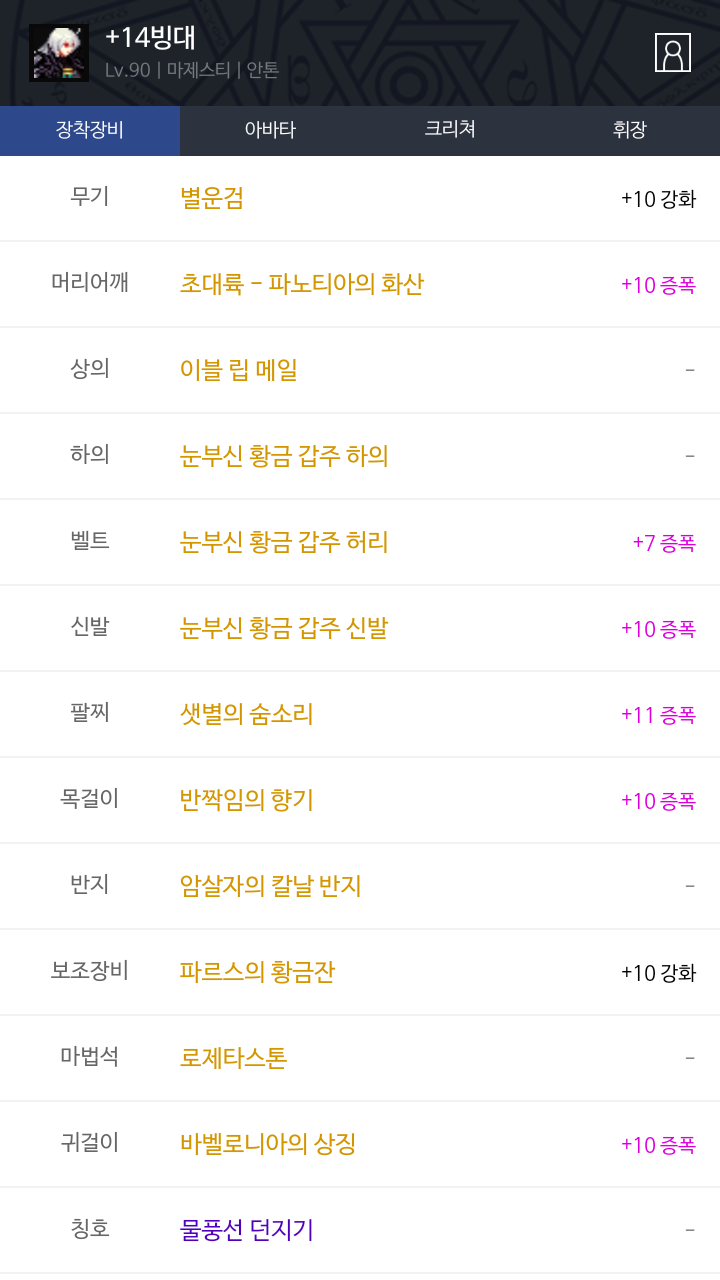Select the 장착장비 tab
The width and height of the screenshot is (720, 1280).
[90, 130]
